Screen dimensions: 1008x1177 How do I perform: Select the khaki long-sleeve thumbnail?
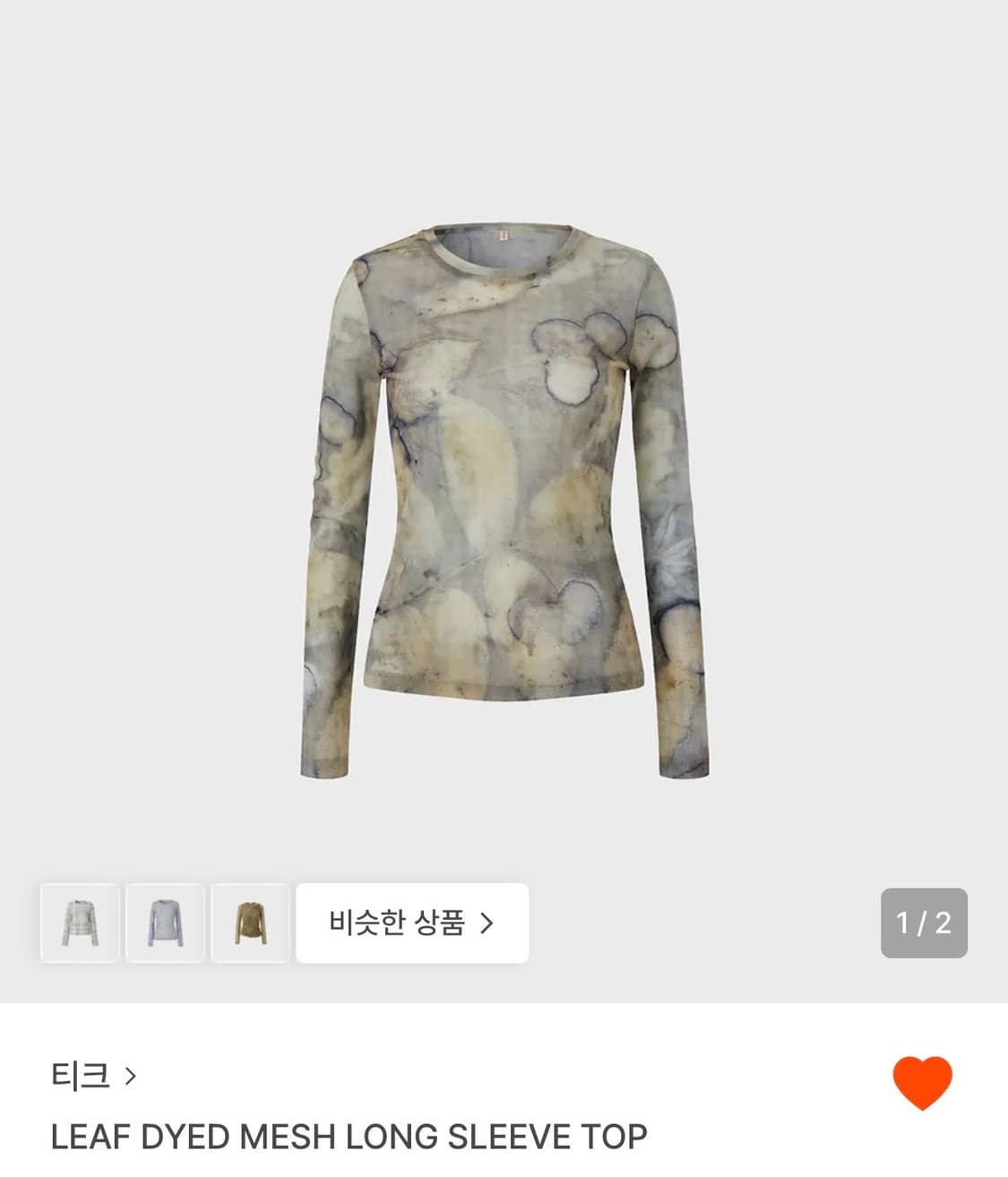click(x=251, y=924)
